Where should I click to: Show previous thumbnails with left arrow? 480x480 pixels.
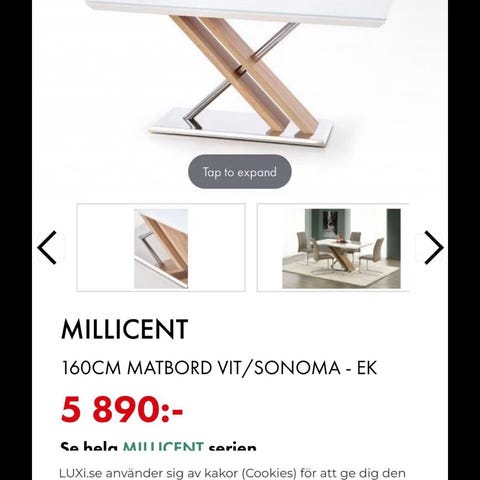47,248
